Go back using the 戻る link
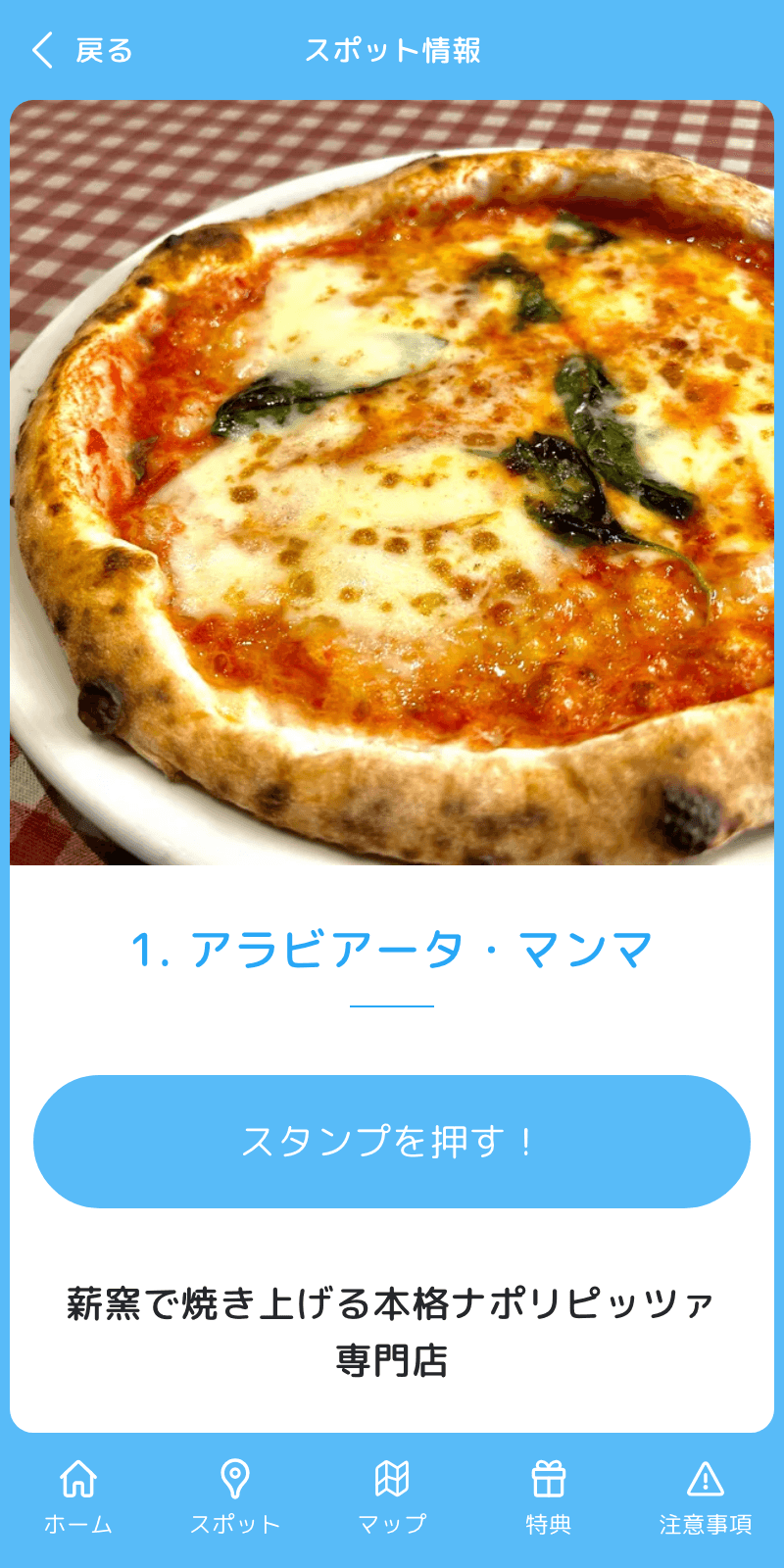This screenshot has height=1568, width=784. (x=101, y=49)
